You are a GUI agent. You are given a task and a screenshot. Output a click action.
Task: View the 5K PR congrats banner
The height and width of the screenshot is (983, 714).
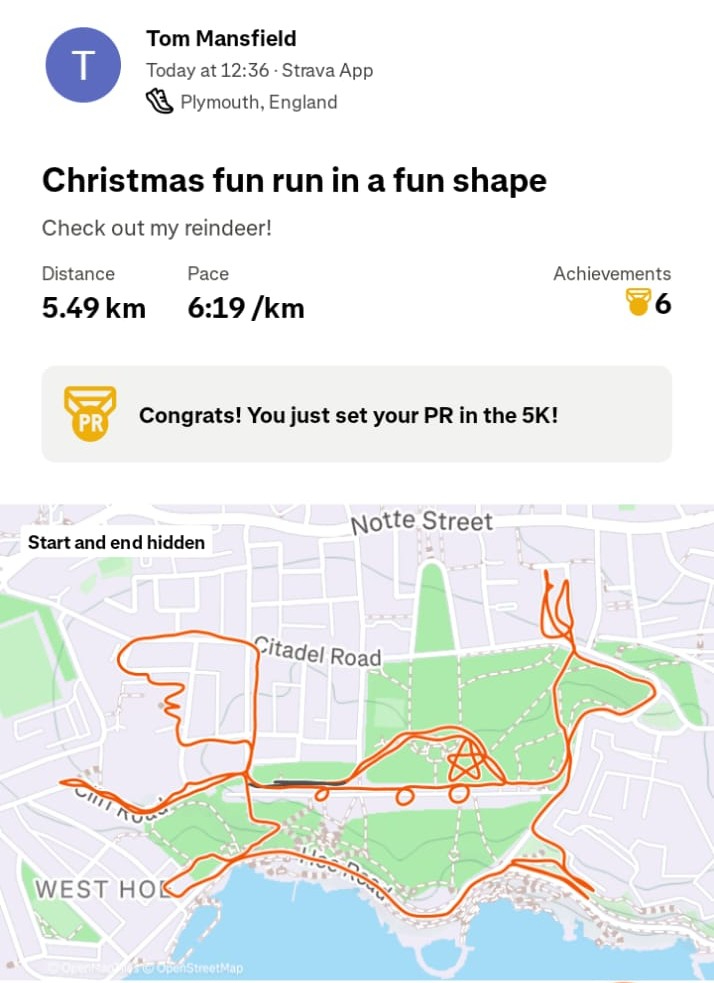pyautogui.click(x=356, y=414)
